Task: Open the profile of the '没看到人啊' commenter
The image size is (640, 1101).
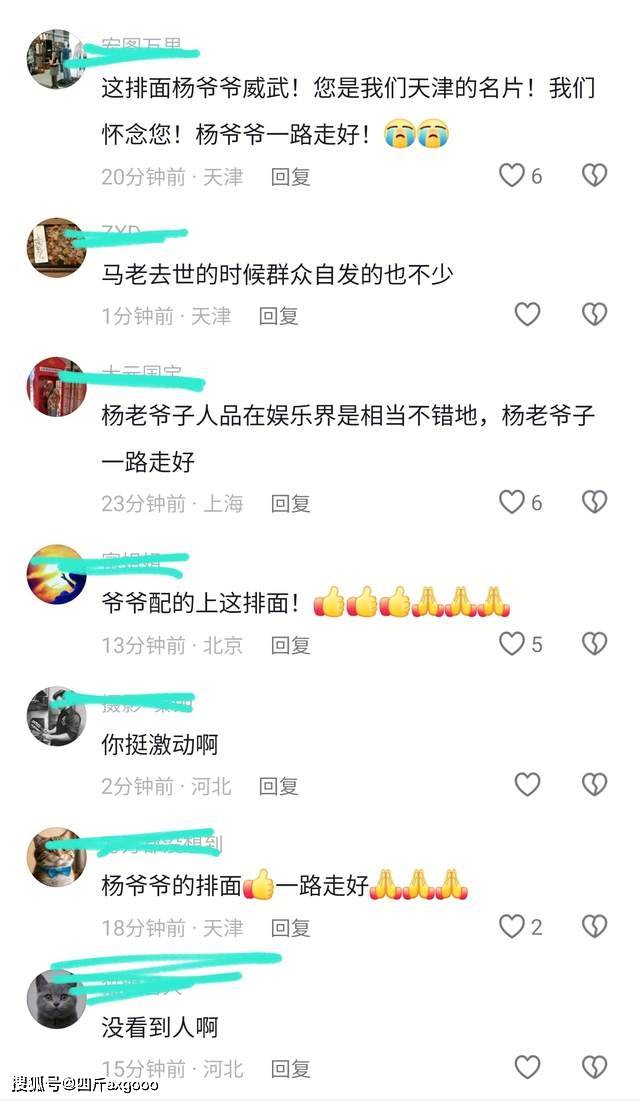Action: [x=56, y=998]
